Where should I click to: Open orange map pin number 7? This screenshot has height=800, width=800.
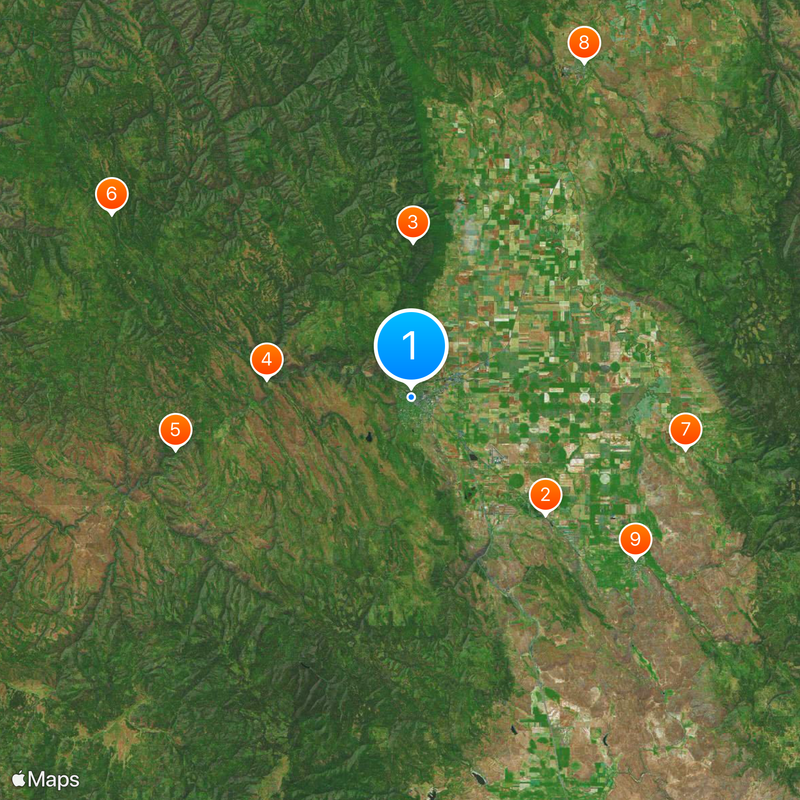pos(685,431)
